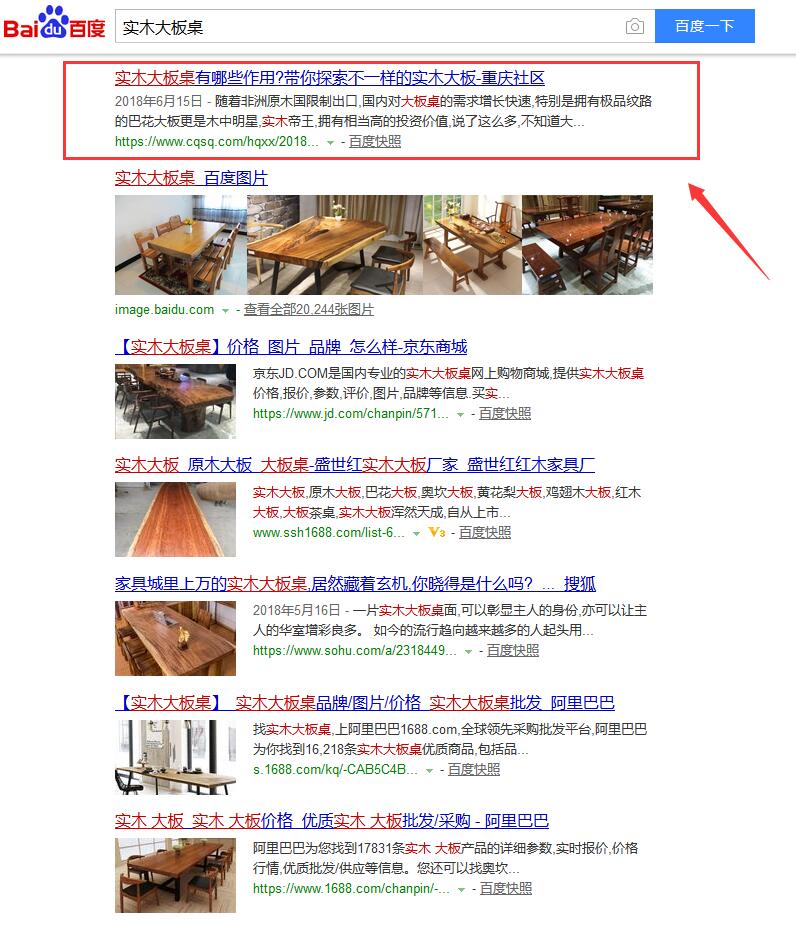This screenshot has height=926, width=796.
Task: Open 百度快照 for the jd.com result
Action: click(x=504, y=413)
